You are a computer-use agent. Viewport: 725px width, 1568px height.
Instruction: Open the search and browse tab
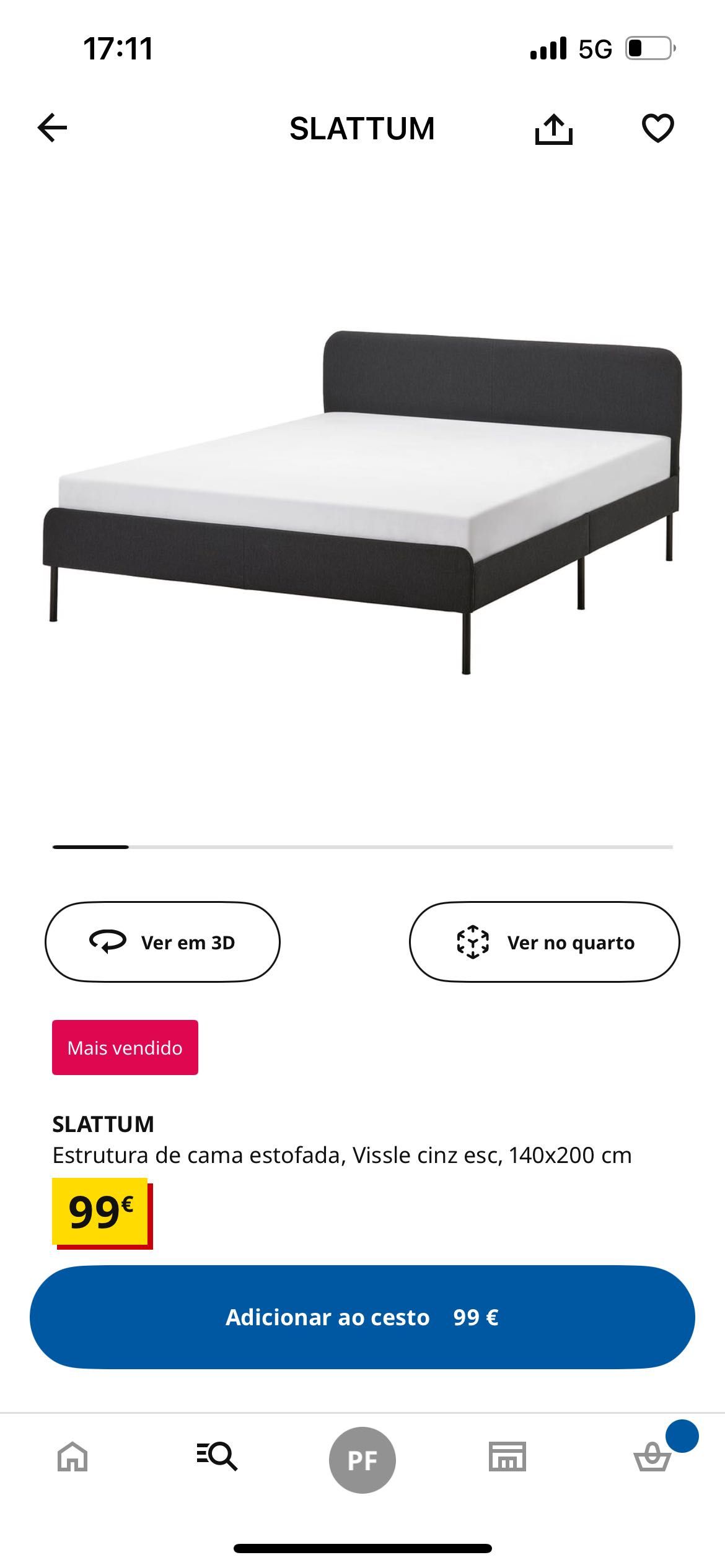tap(217, 1457)
